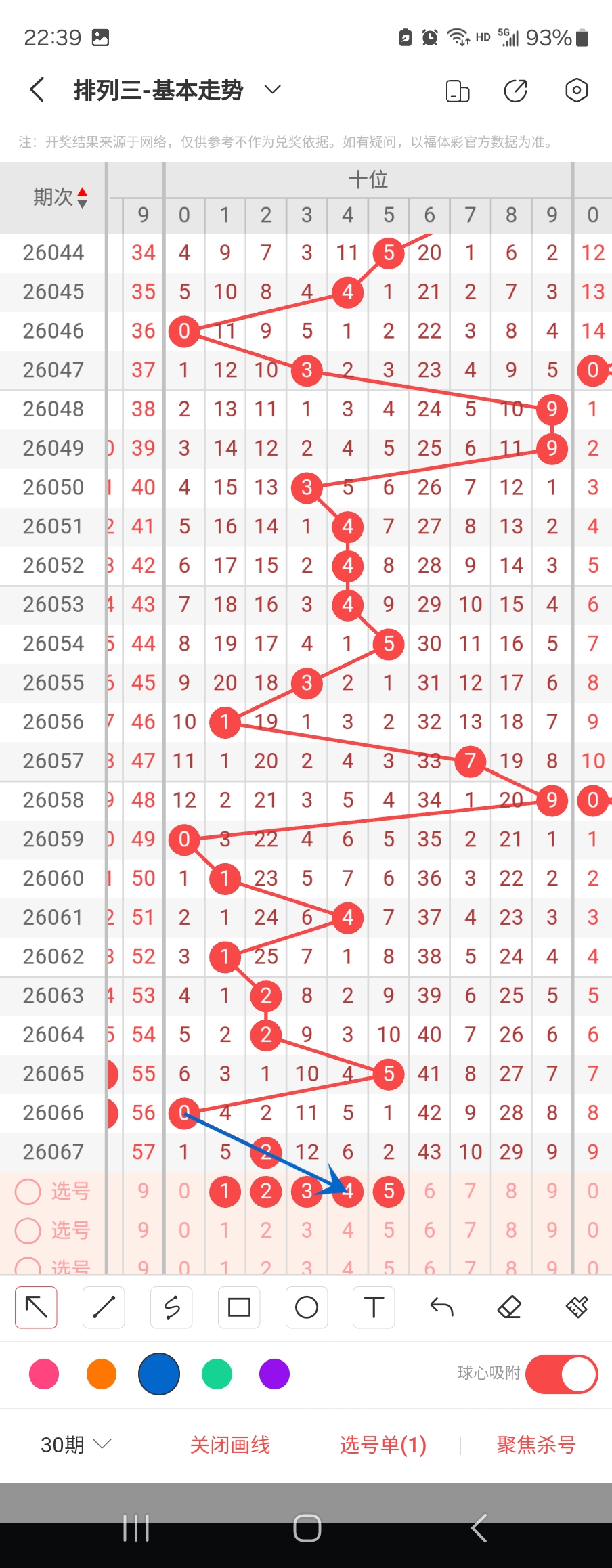Open the 30期 period dropdown
This screenshot has height=1568, width=612.
[76, 1445]
